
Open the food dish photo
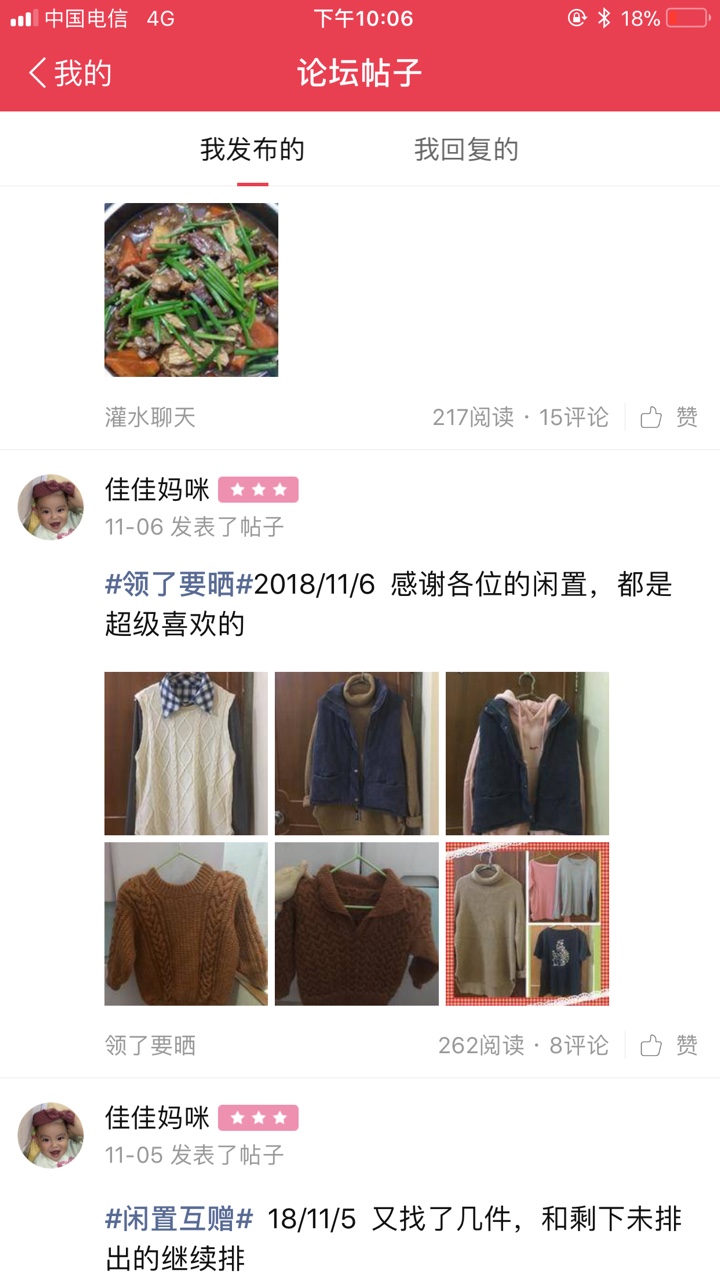point(191,290)
